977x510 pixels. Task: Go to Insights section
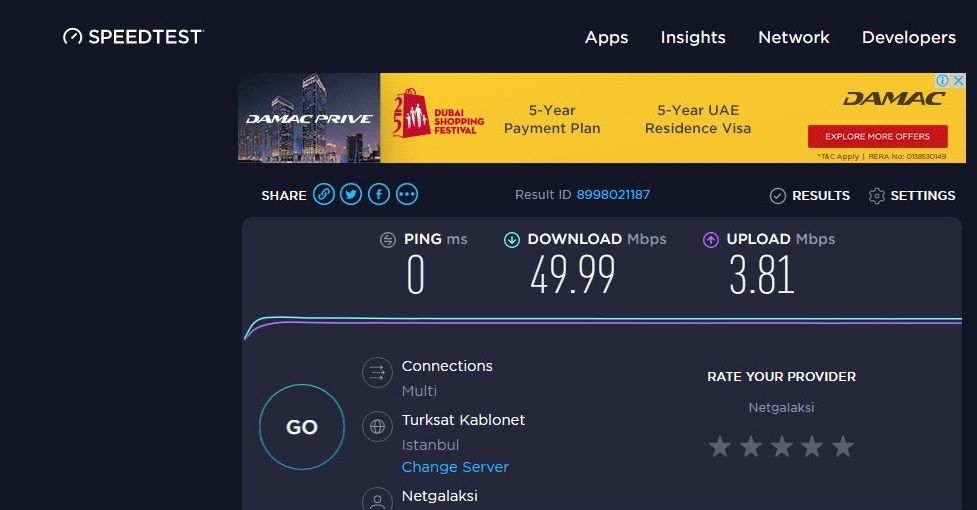[693, 37]
